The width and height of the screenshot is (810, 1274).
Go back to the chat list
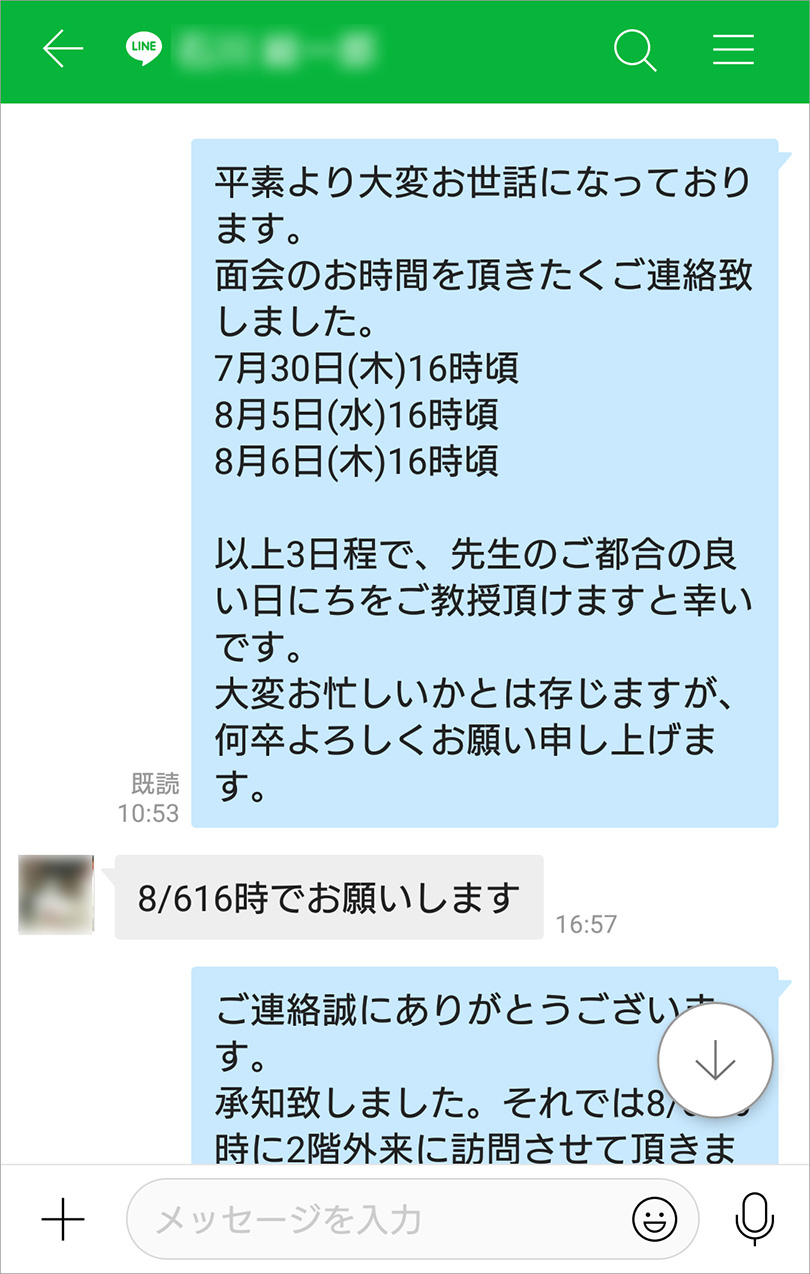point(62,49)
